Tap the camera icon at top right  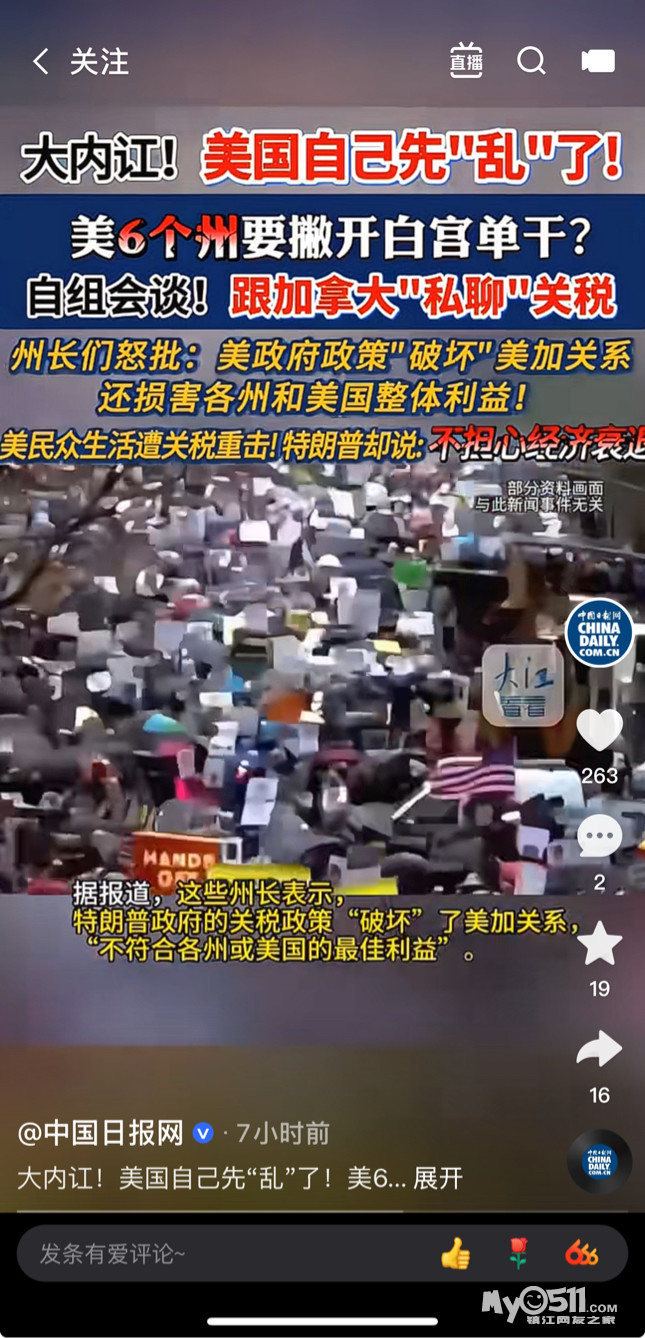pos(598,62)
